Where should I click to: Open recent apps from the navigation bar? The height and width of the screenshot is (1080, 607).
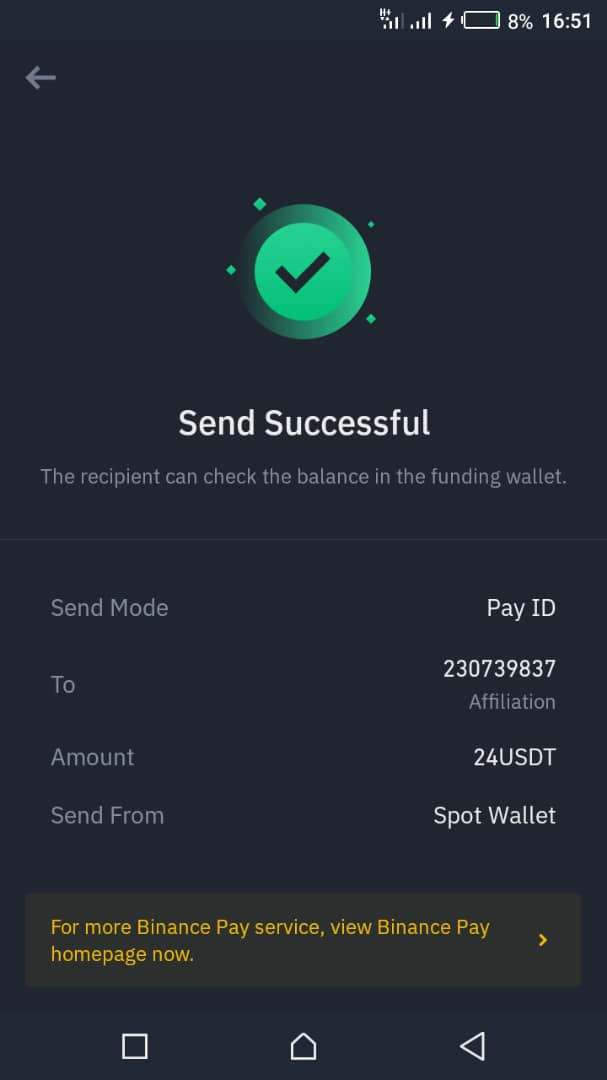click(134, 1046)
